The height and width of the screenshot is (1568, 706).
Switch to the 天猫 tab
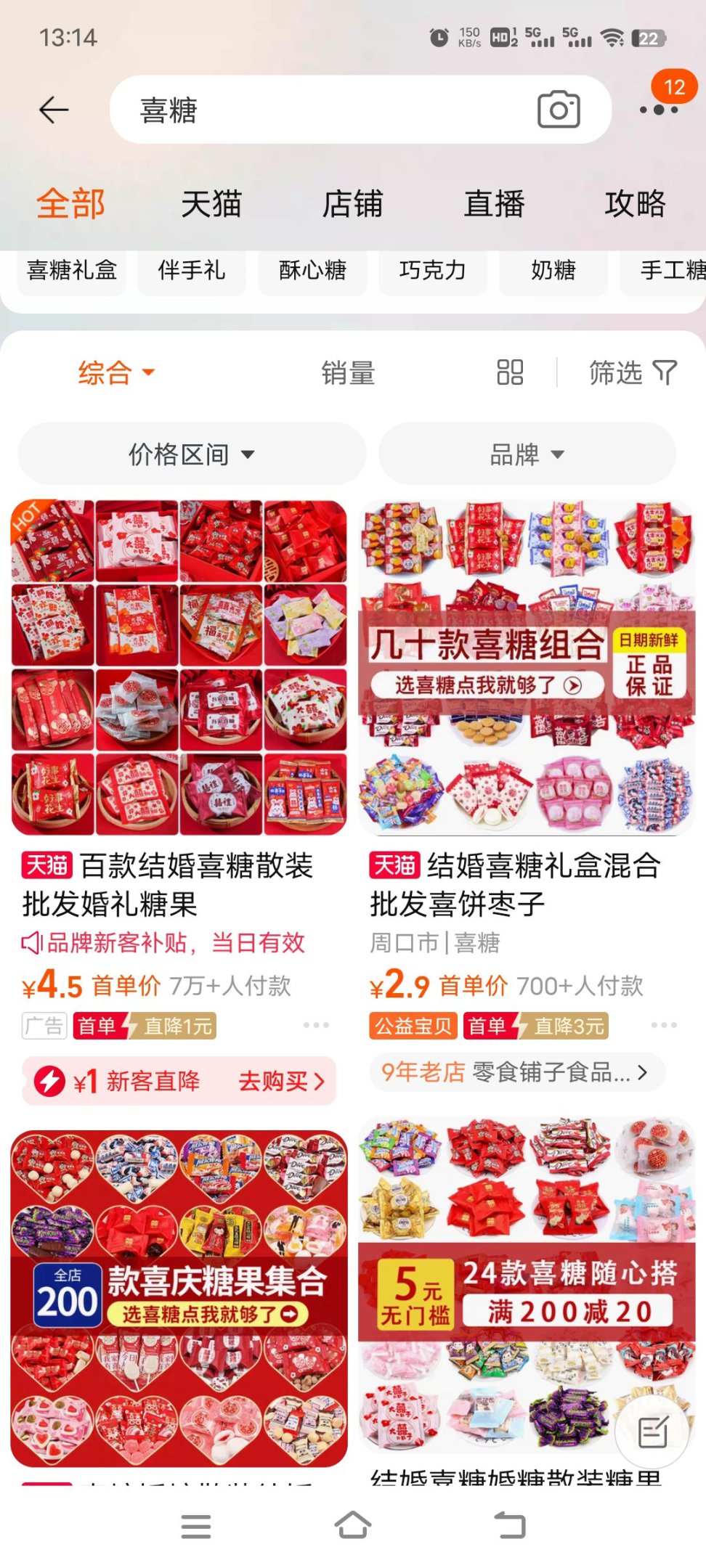tap(211, 204)
